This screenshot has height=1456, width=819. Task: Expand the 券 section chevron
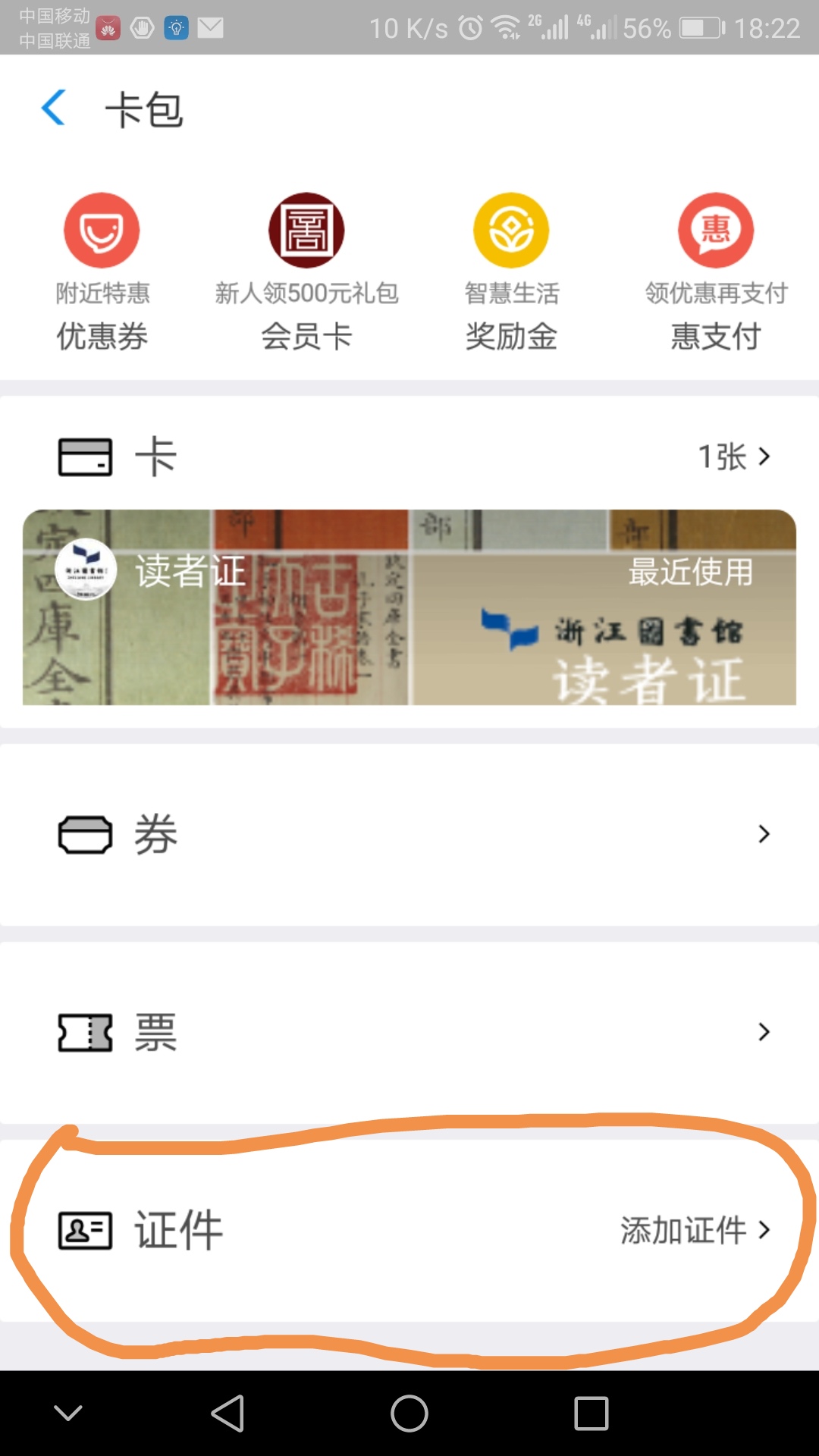click(x=764, y=833)
